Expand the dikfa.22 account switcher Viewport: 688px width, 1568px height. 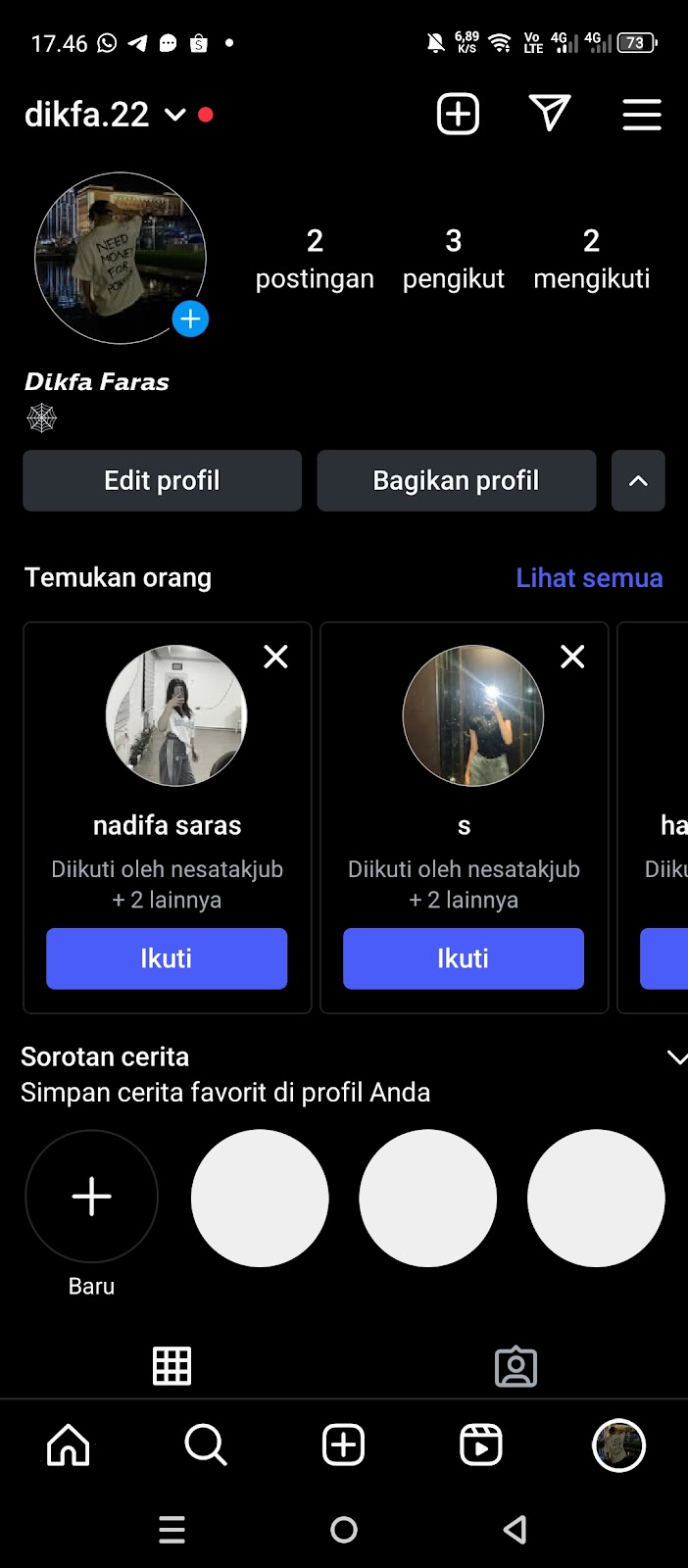point(174,115)
